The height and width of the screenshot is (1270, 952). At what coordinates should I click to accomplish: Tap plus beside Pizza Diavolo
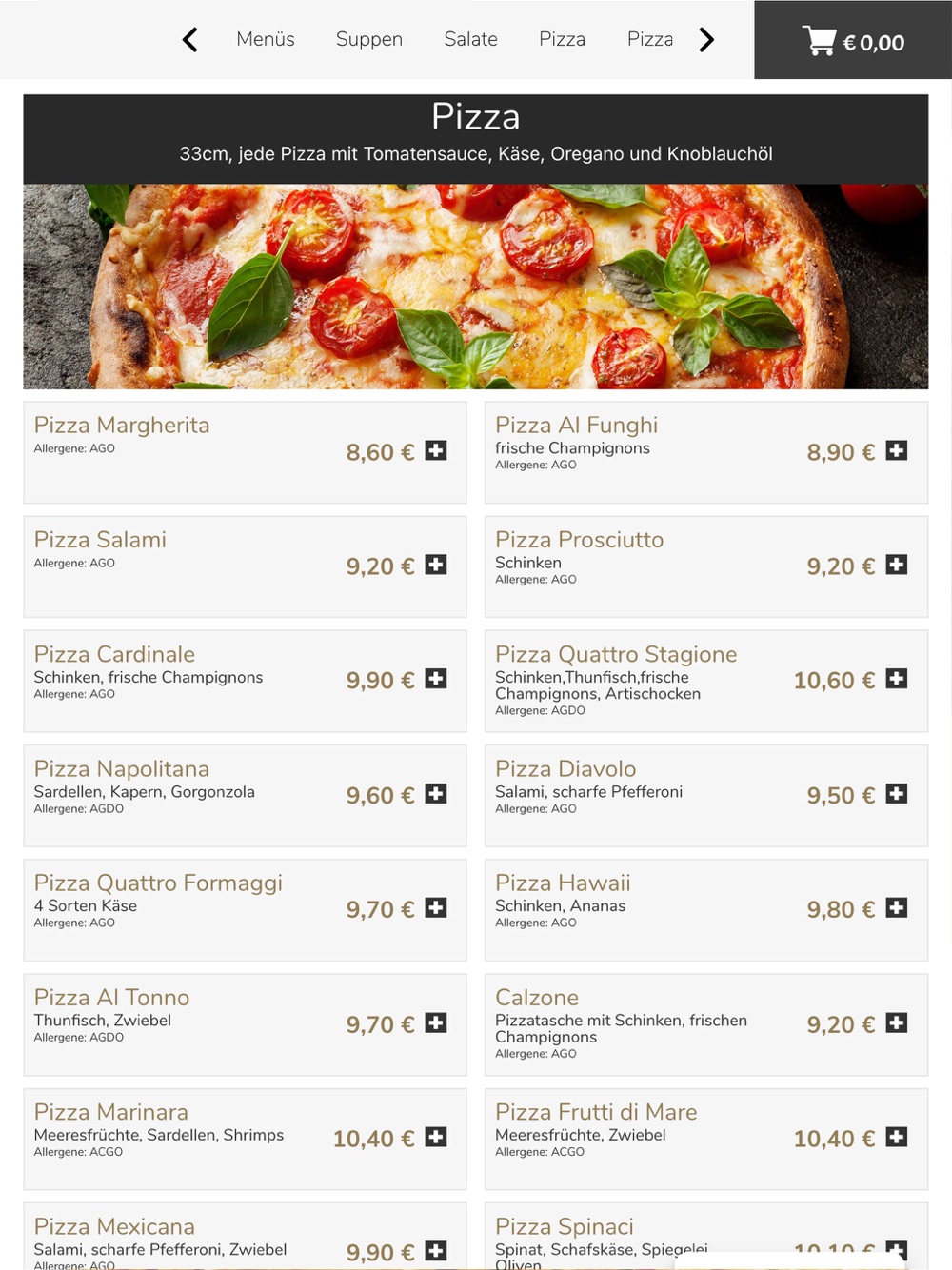tap(897, 794)
